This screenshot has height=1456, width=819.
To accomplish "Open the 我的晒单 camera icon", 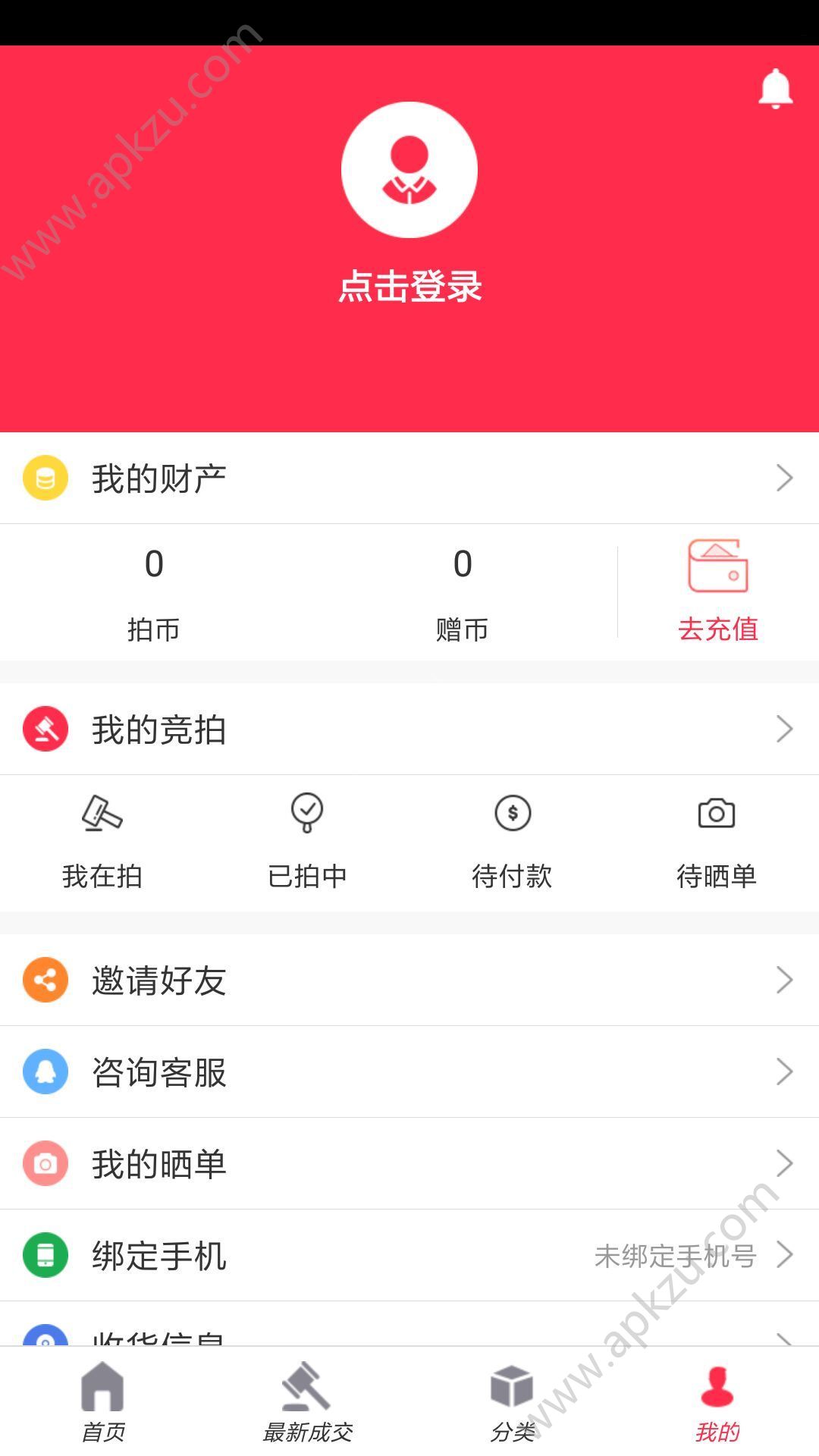I will (x=45, y=1163).
